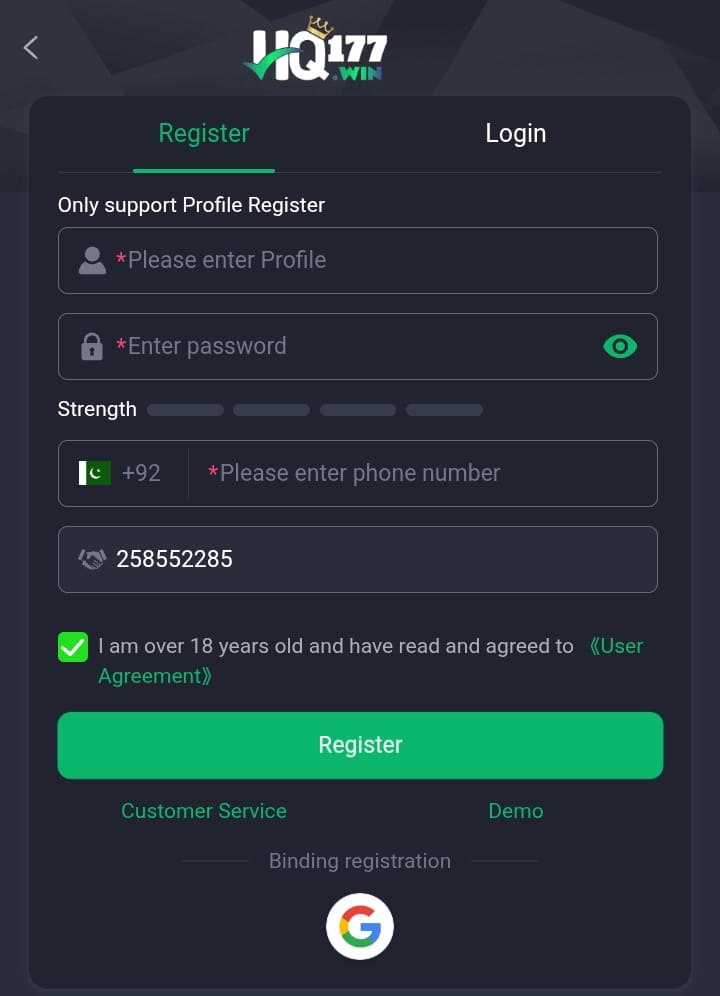Image resolution: width=720 pixels, height=996 pixels.
Task: Click the padlock icon in password field
Action: (92, 346)
